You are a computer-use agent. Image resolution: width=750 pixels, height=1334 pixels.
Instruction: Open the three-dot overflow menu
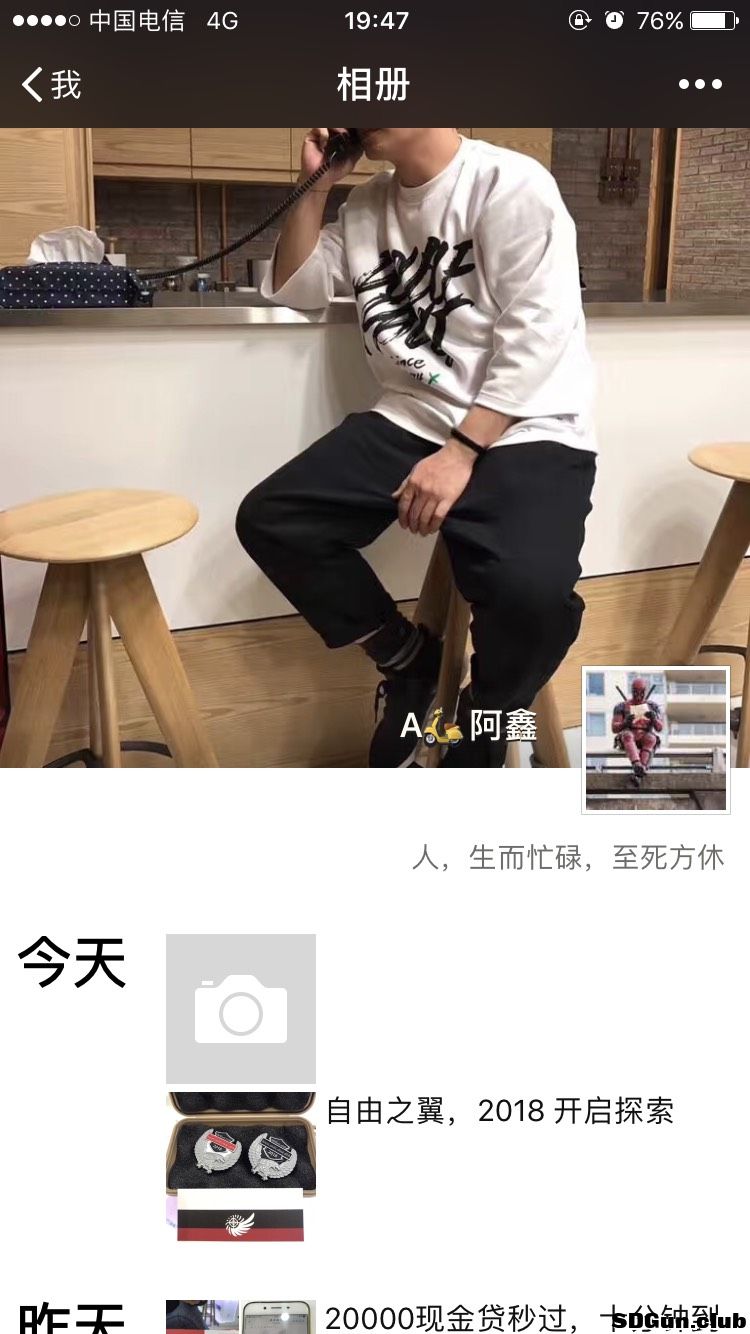pos(700,85)
